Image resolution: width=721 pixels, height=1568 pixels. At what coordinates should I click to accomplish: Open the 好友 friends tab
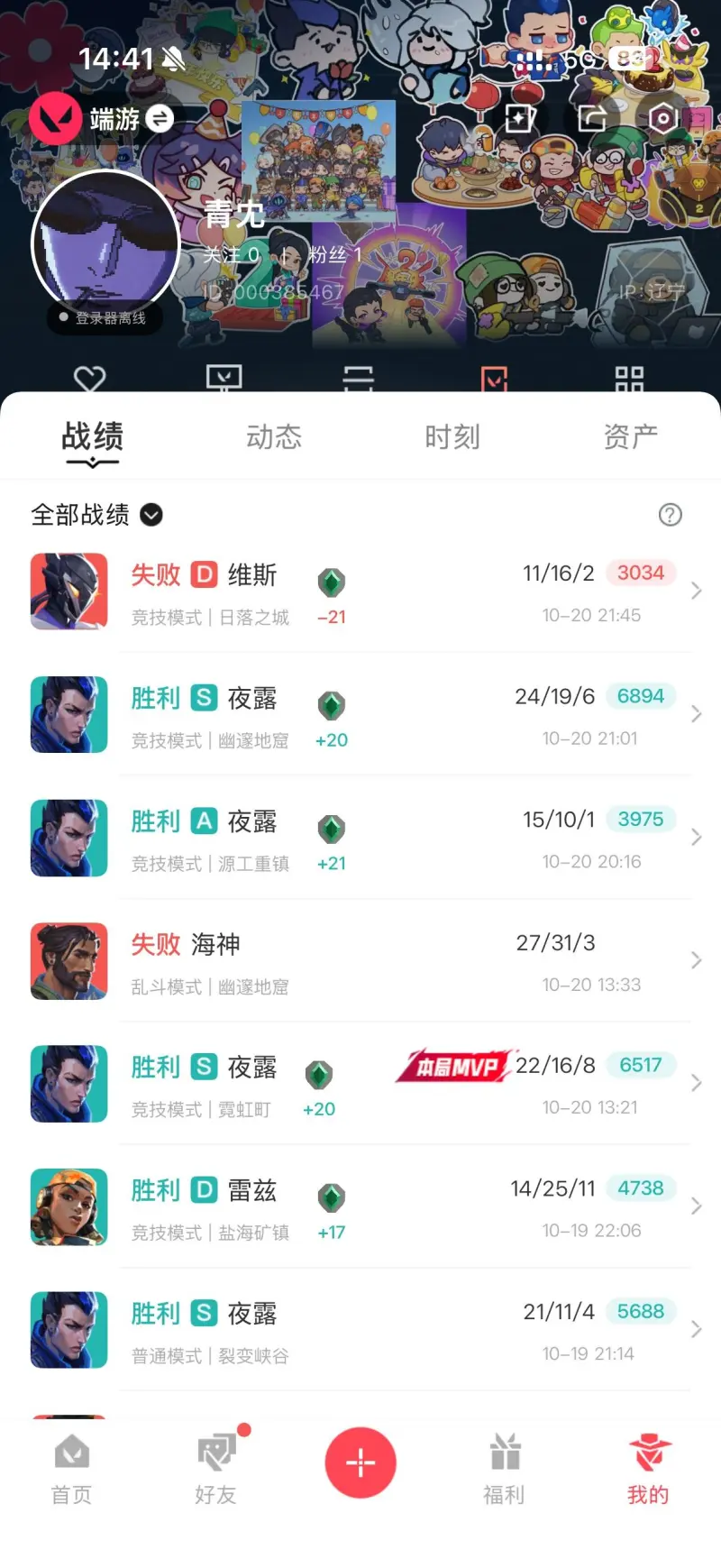coord(215,1467)
